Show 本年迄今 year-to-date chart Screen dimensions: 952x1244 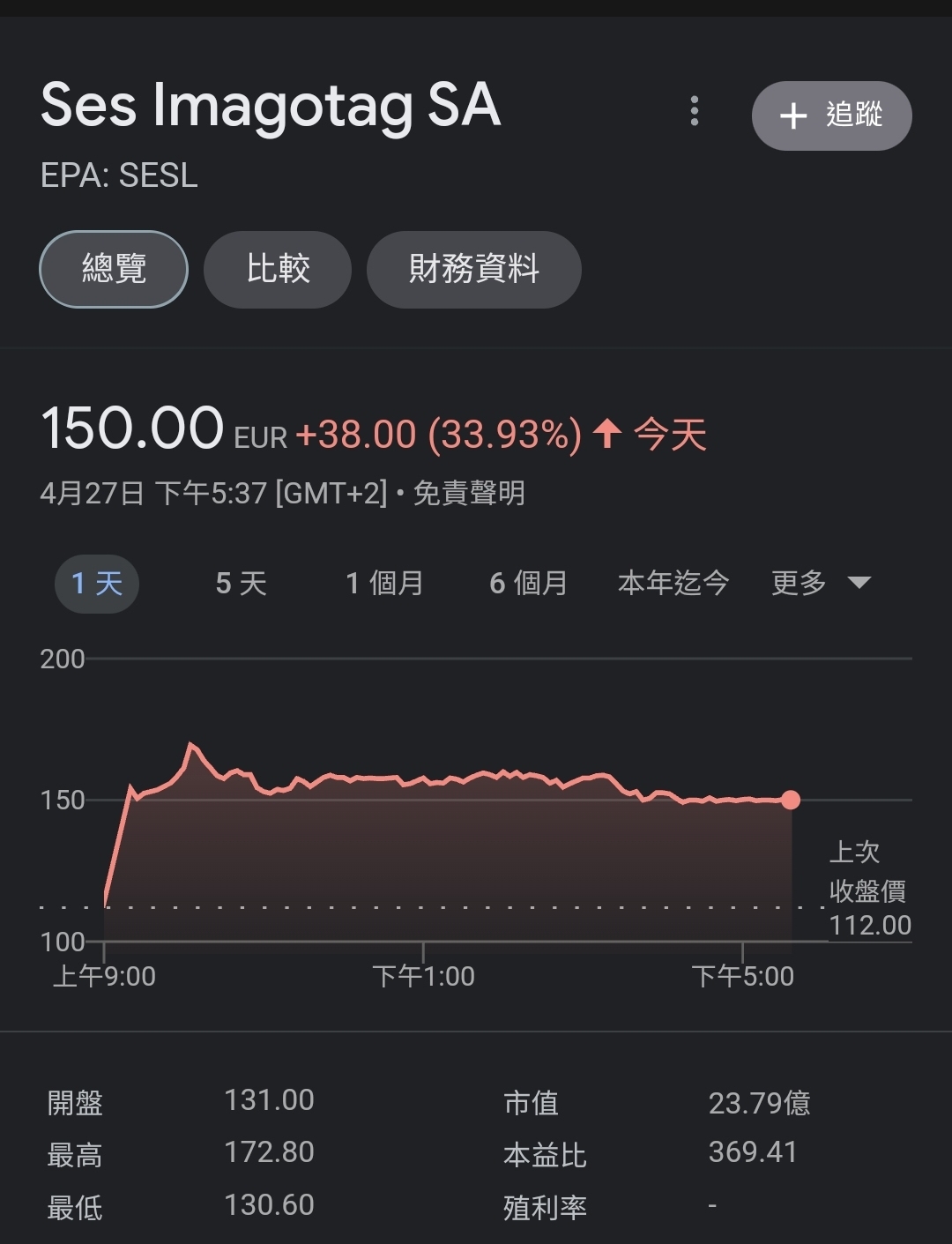673,584
